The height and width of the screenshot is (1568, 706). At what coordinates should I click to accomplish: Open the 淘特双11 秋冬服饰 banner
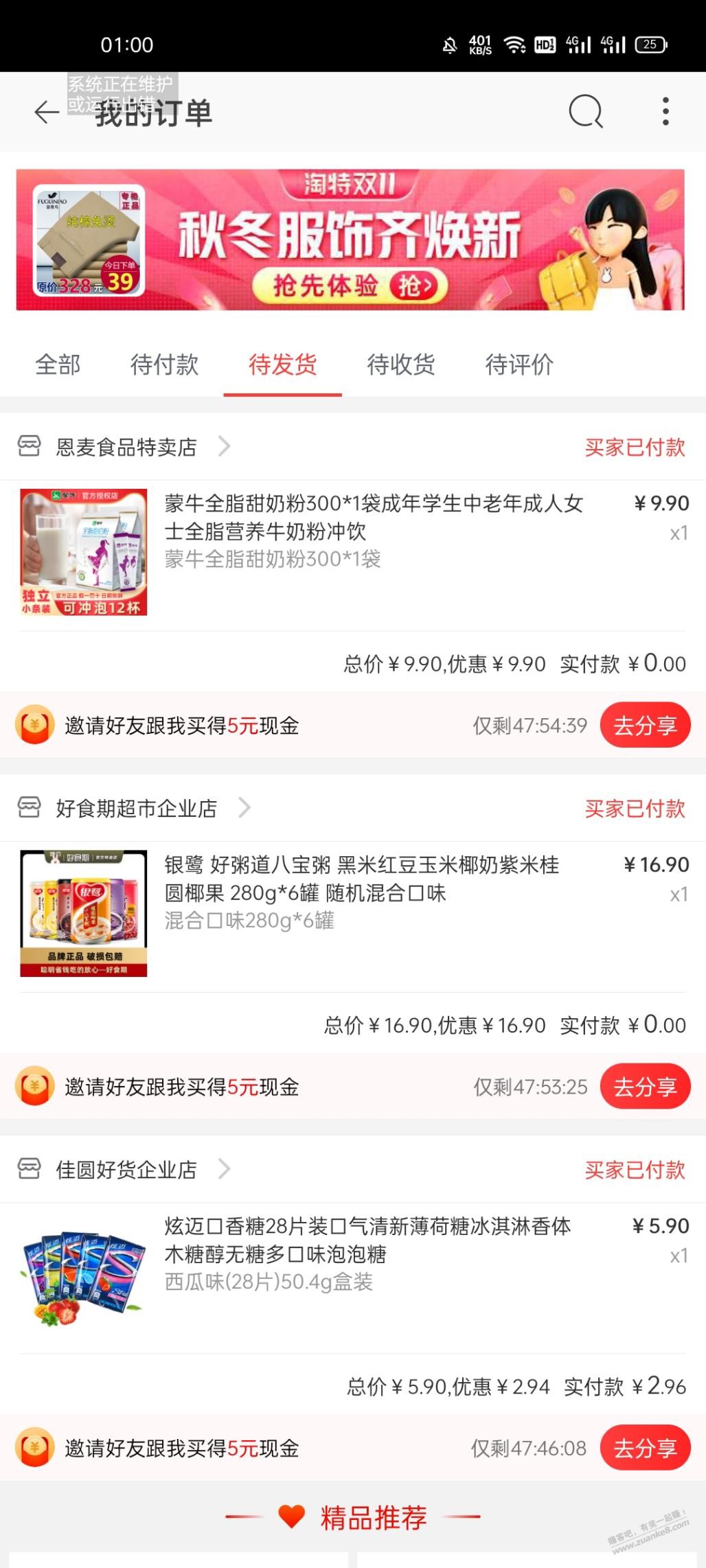click(x=350, y=240)
